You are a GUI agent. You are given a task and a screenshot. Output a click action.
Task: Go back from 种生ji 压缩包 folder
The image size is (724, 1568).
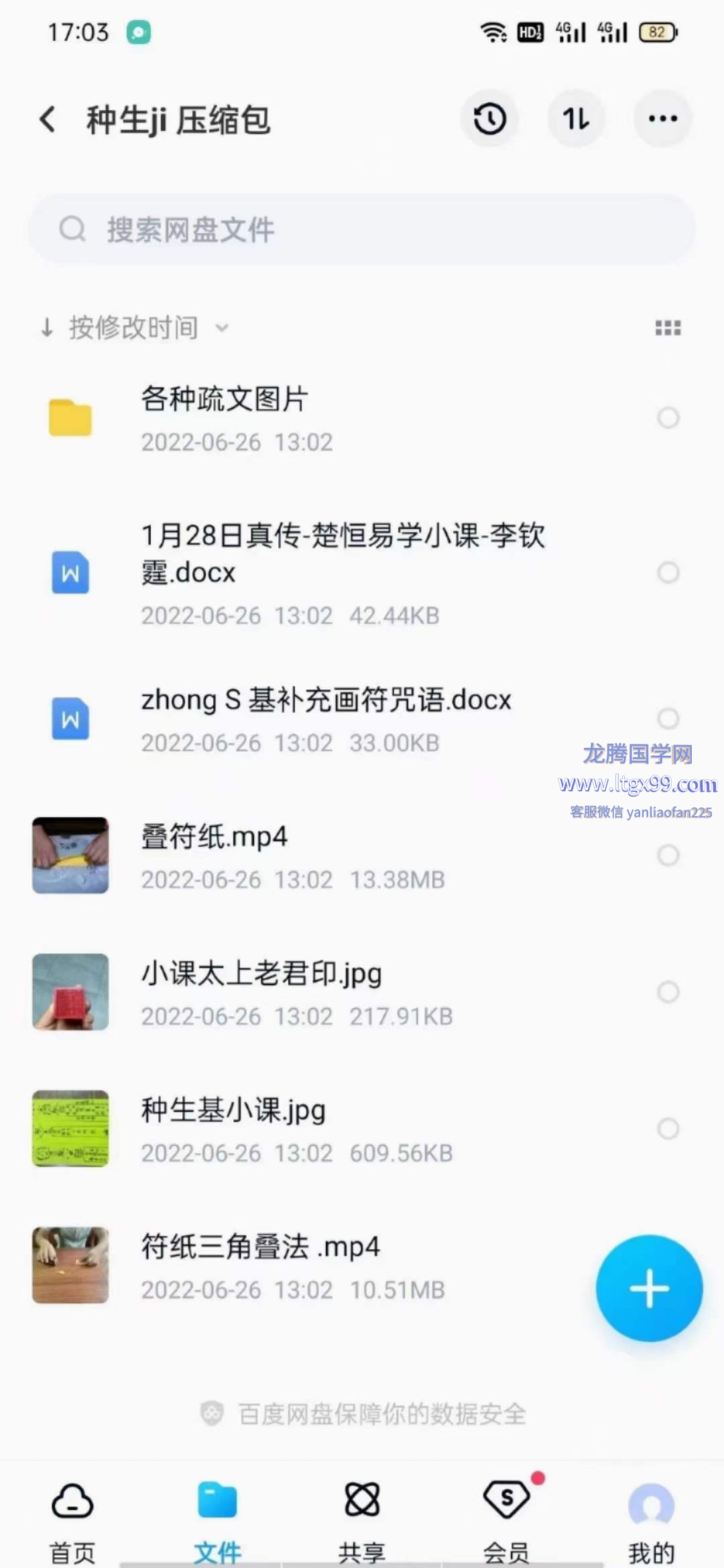click(x=48, y=120)
